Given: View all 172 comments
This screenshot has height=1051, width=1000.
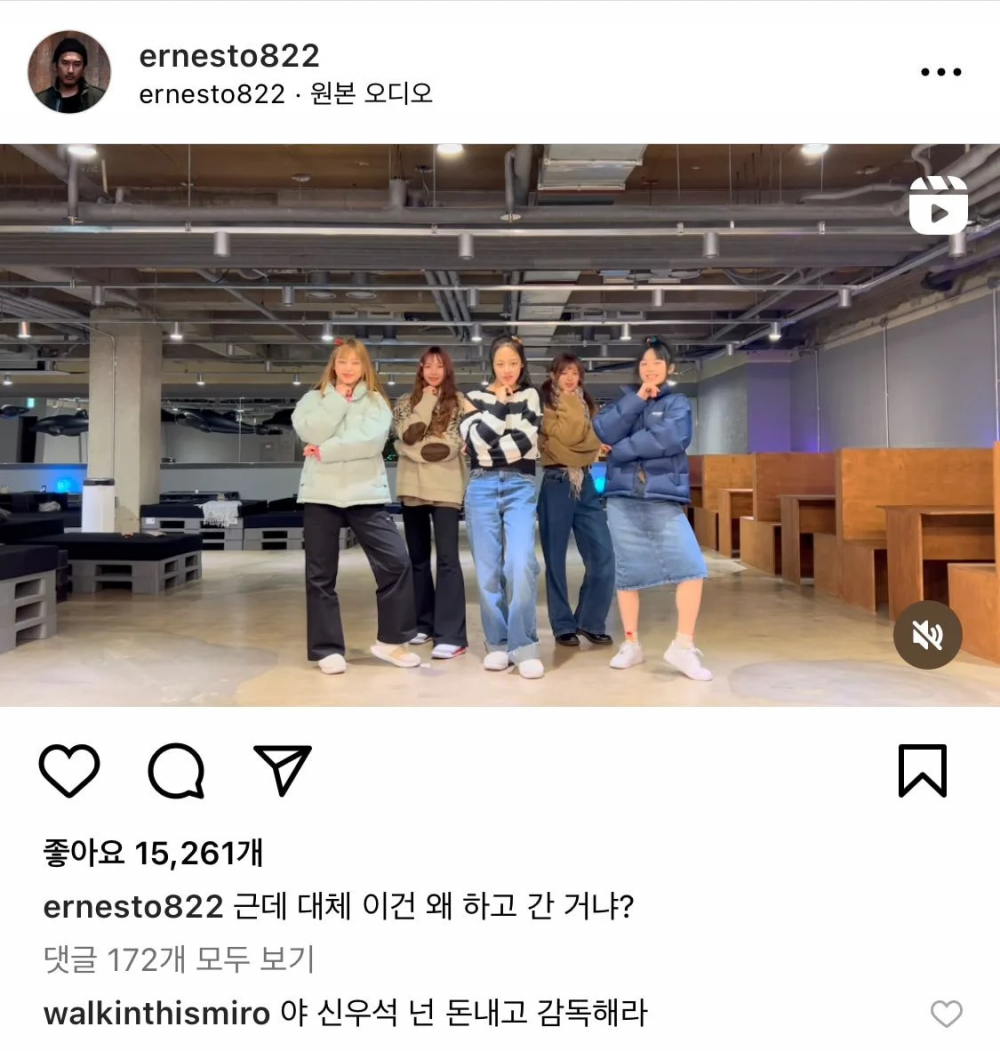Looking at the screenshot, I should click(179, 960).
